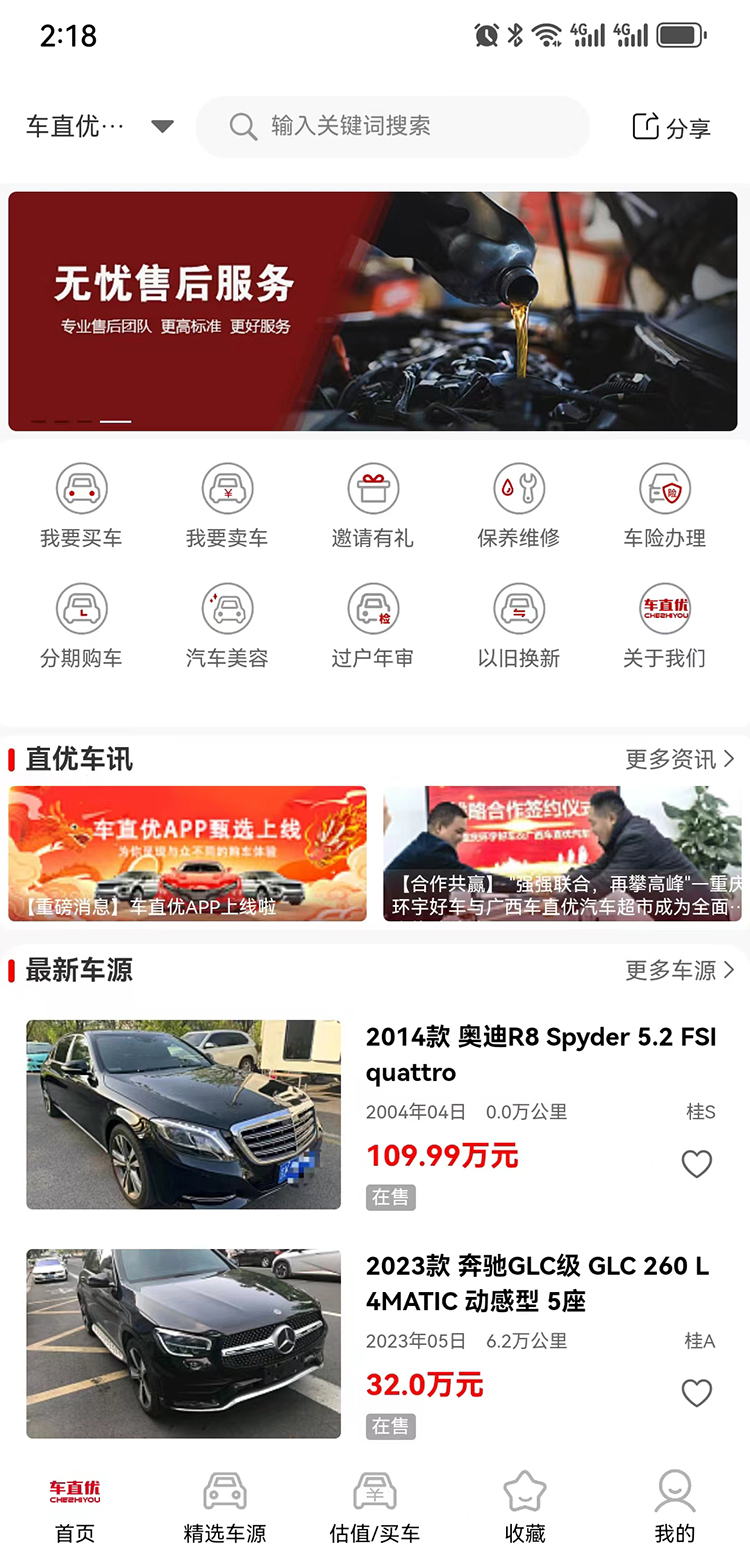Open 更多资讯 for more news
This screenshot has height=1558, width=750.
click(x=679, y=759)
